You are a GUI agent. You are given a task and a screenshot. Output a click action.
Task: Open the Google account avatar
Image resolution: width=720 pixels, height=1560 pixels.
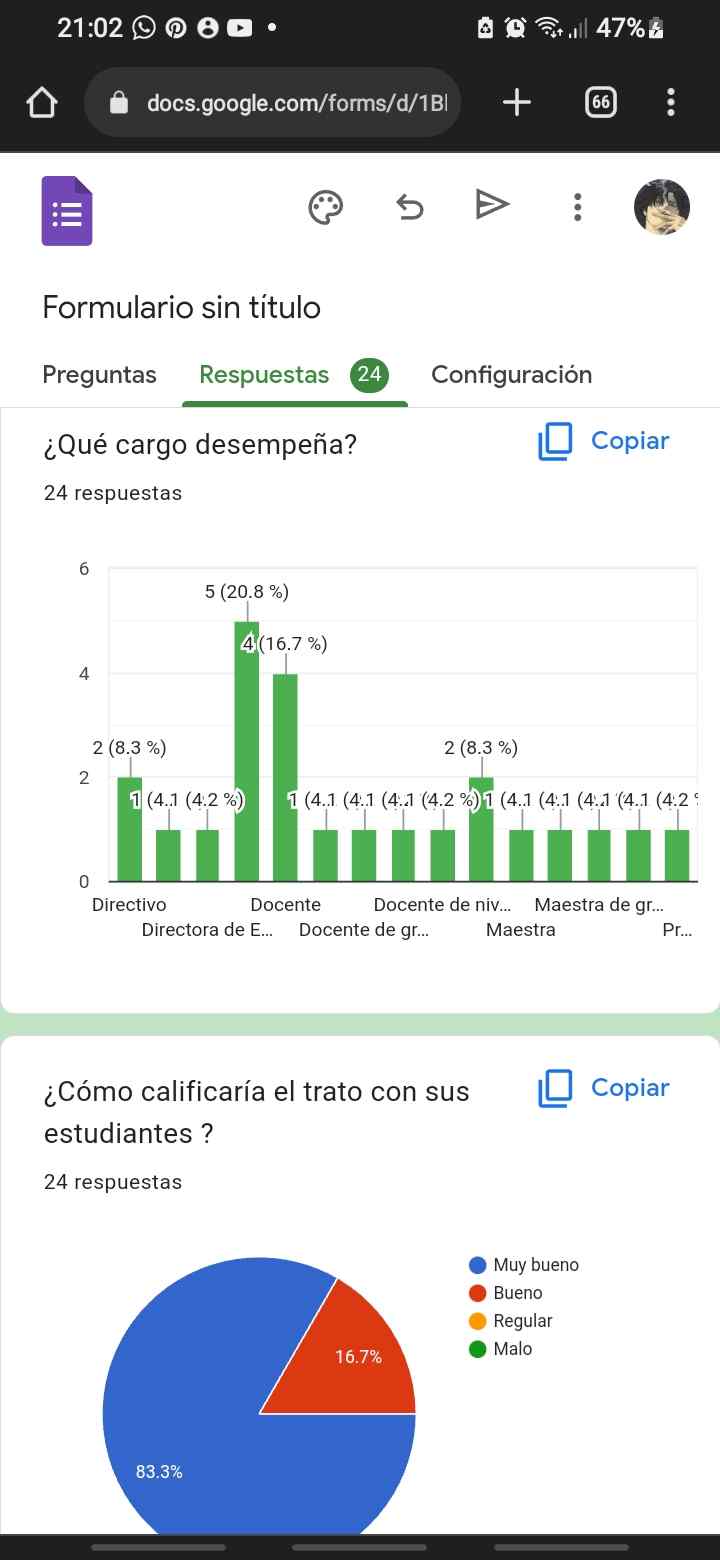coord(662,207)
